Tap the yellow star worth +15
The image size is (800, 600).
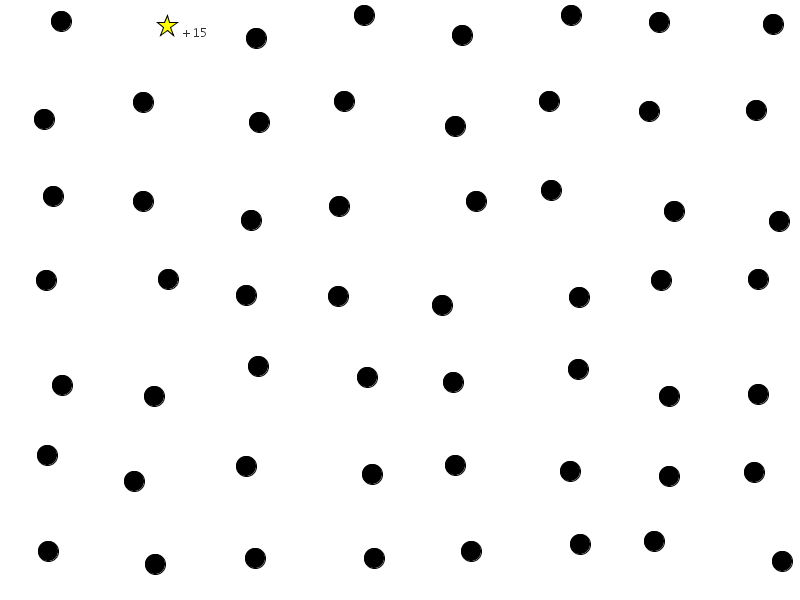[167, 26]
